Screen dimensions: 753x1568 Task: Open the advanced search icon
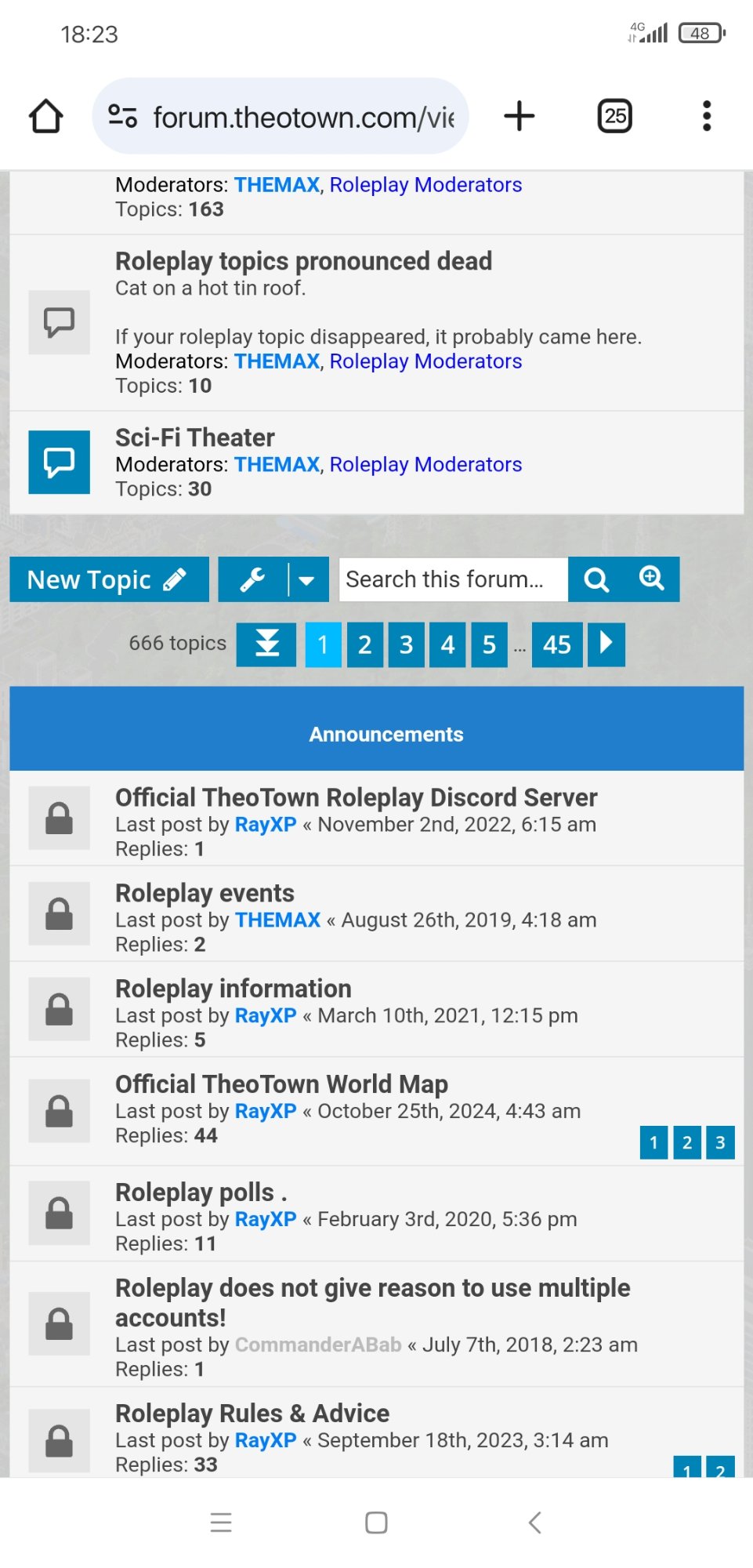point(652,579)
